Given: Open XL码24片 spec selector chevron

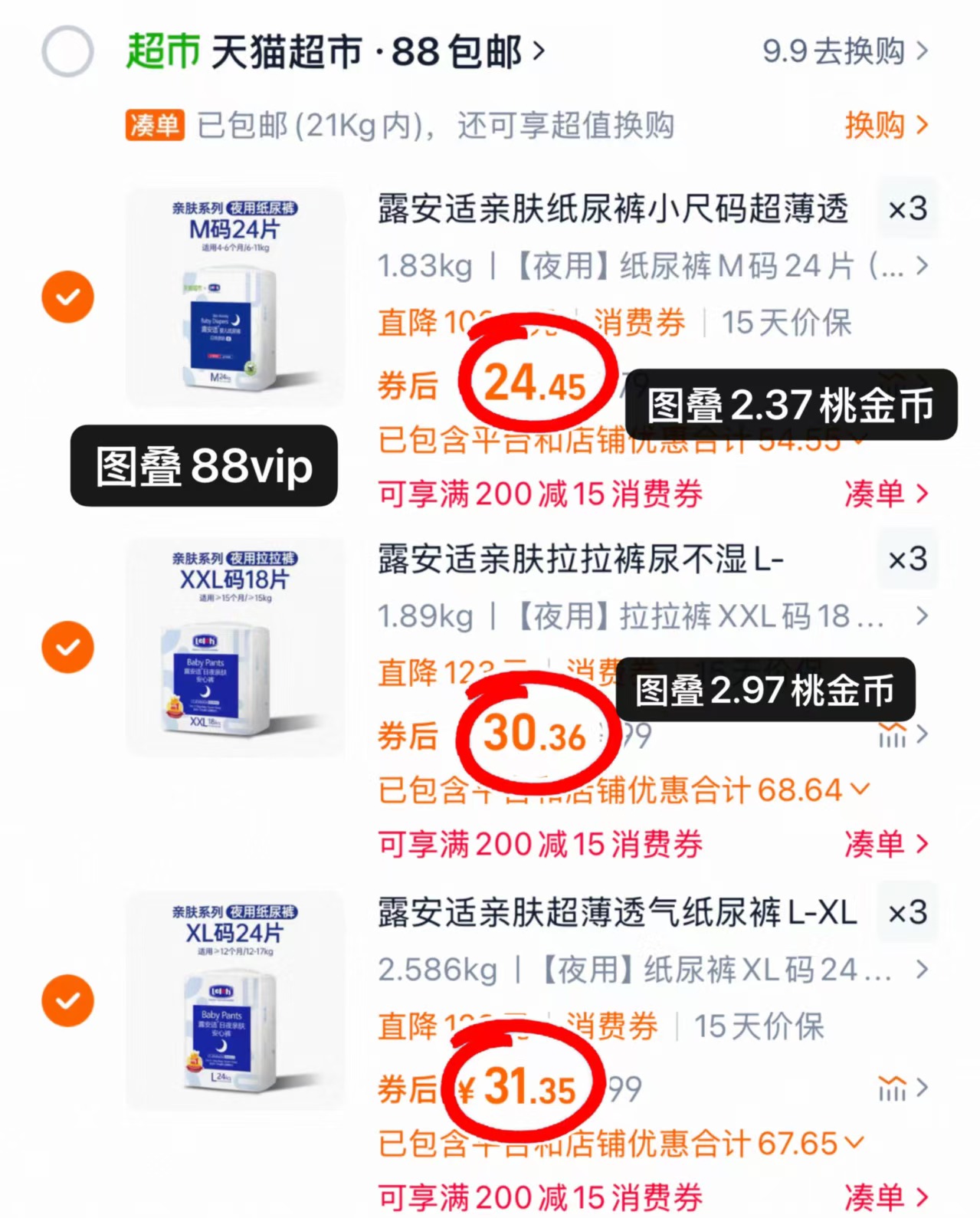Looking at the screenshot, I should (923, 970).
